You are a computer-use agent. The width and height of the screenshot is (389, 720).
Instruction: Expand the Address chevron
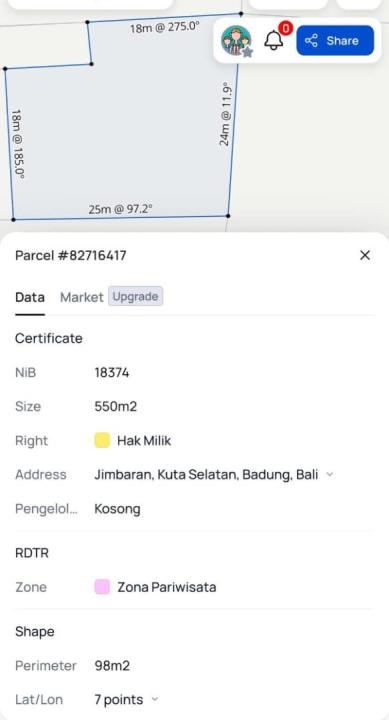(329, 475)
